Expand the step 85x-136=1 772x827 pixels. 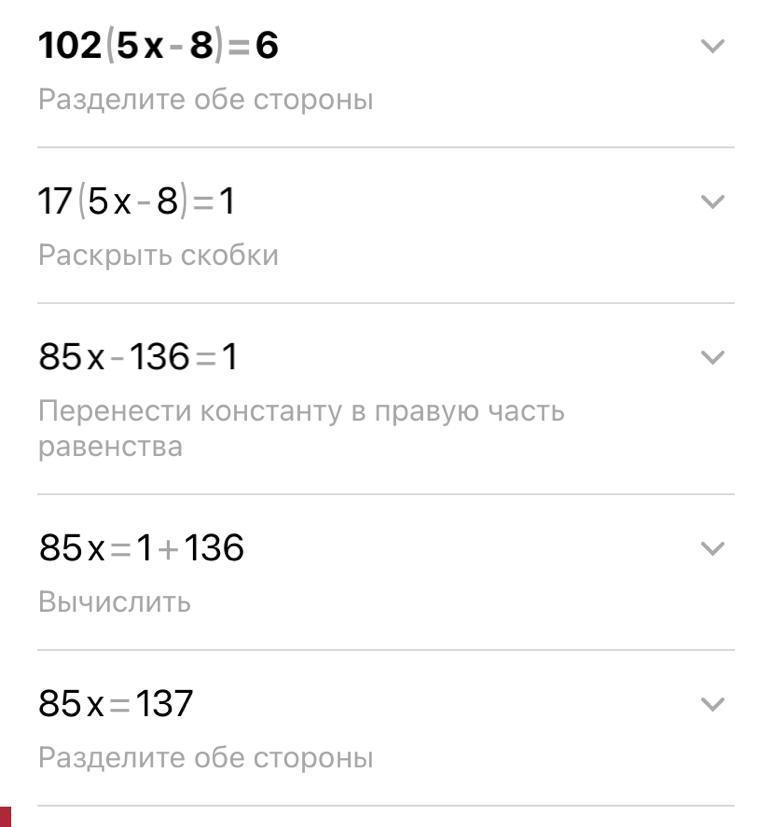[x=712, y=358]
